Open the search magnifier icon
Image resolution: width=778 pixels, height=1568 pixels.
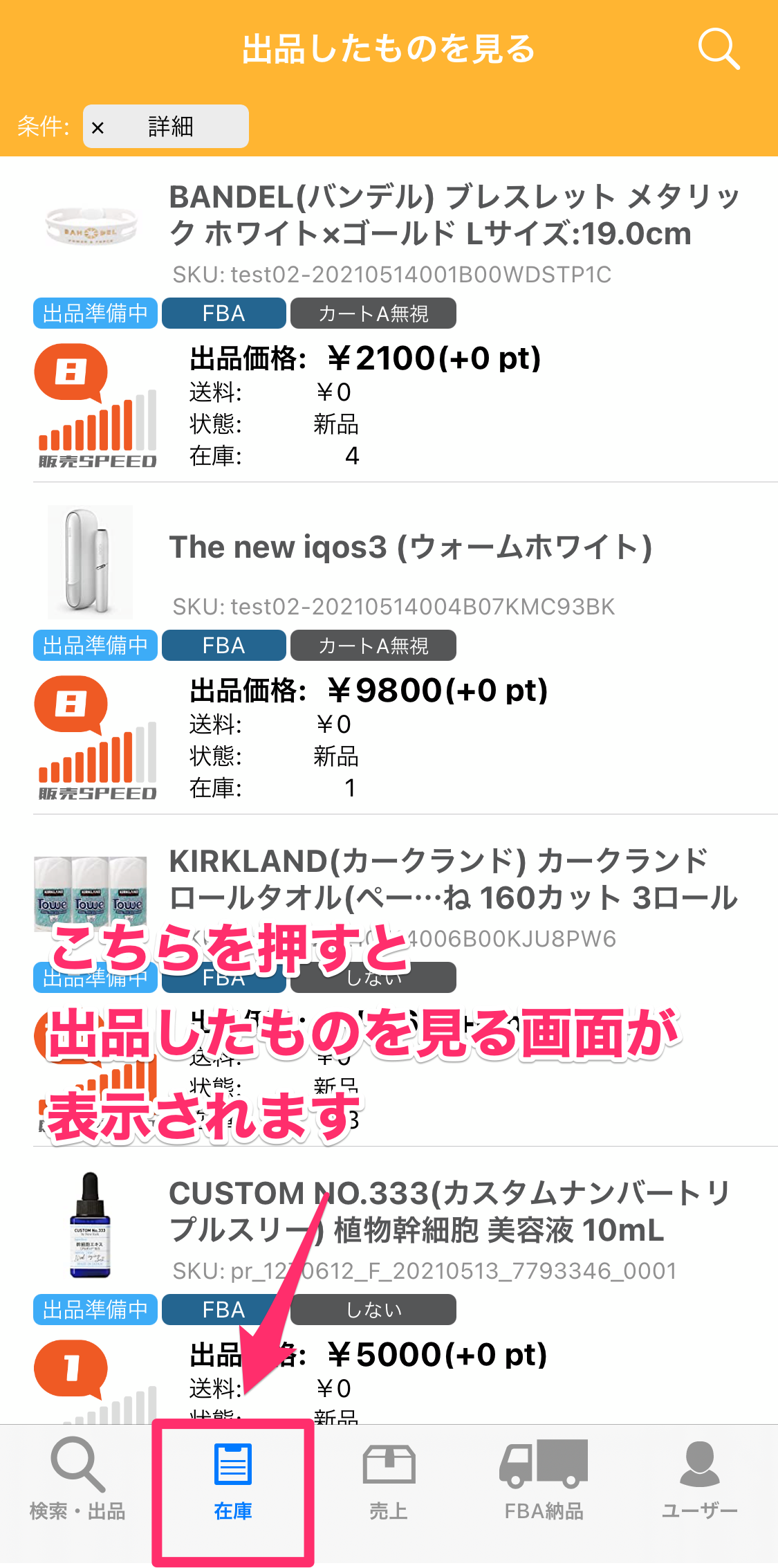tap(719, 49)
